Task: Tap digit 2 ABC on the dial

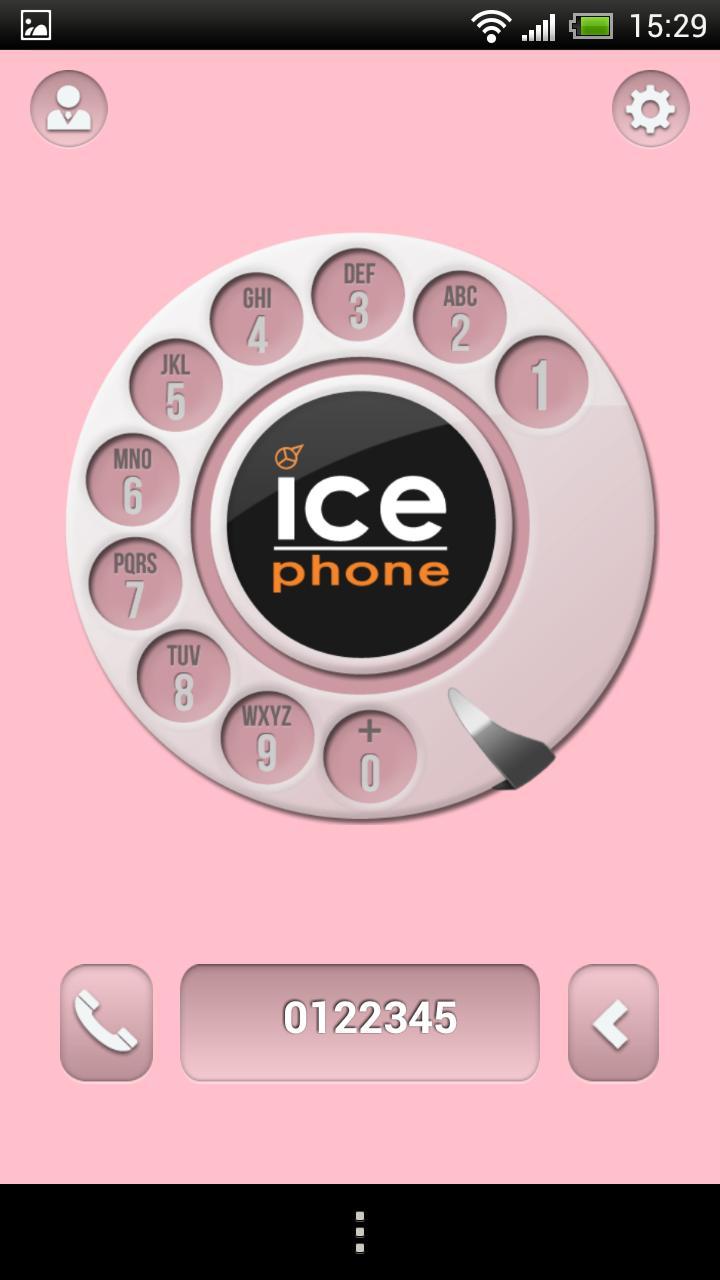Action: (460, 317)
